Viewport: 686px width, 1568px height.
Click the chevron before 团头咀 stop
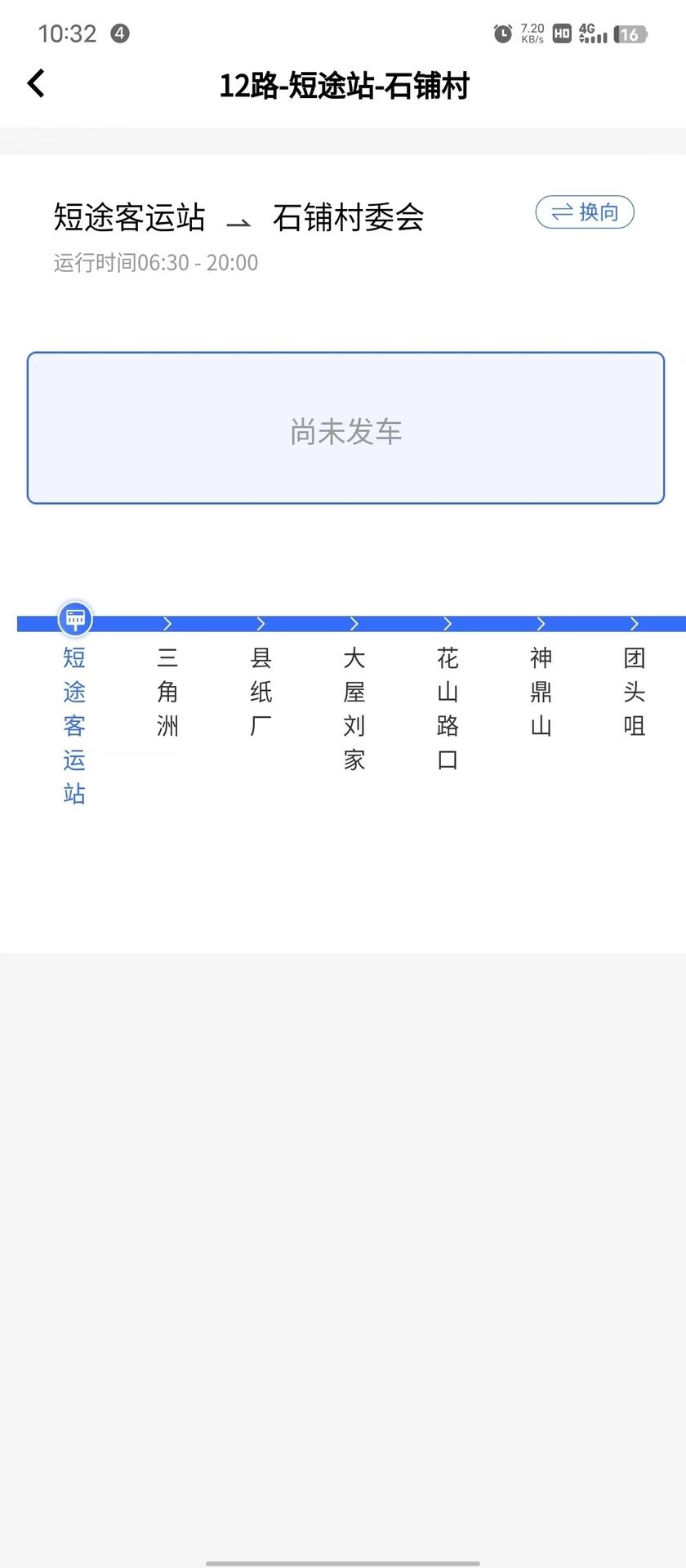[x=634, y=623]
